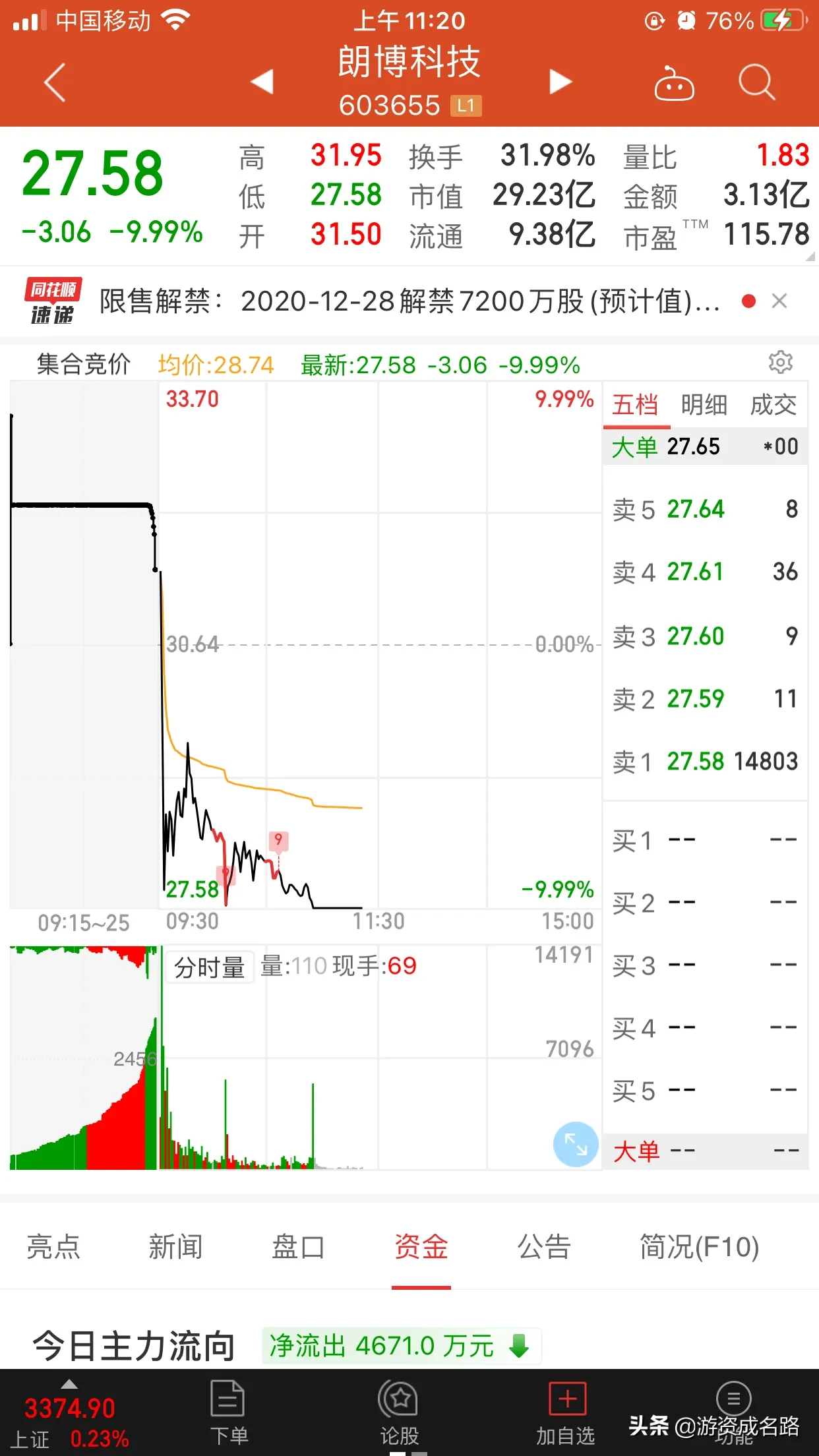This screenshot has height=1456, width=819.
Task: Open the 限售解禁 news banner
Action: 409,302
